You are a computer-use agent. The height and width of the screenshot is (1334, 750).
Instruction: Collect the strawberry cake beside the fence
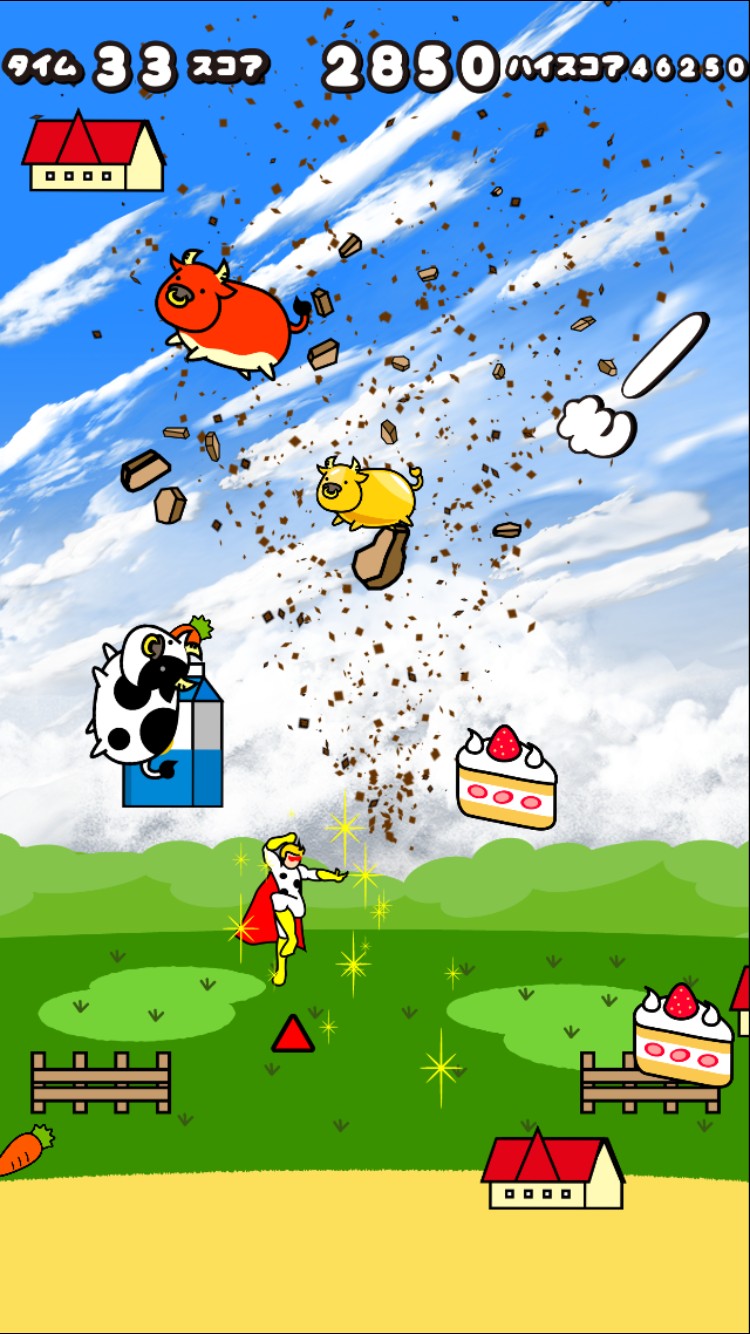click(684, 1035)
